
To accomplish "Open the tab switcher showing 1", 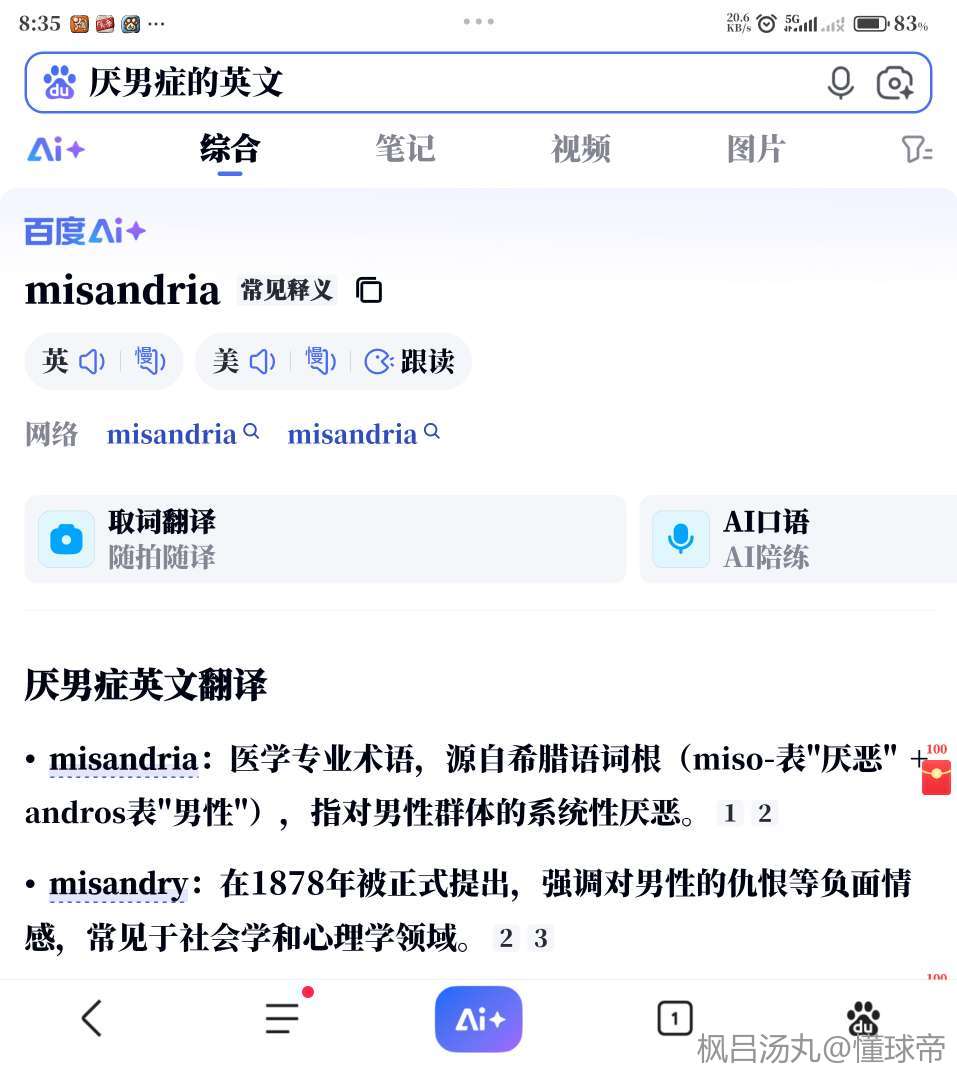I will click(x=674, y=1019).
